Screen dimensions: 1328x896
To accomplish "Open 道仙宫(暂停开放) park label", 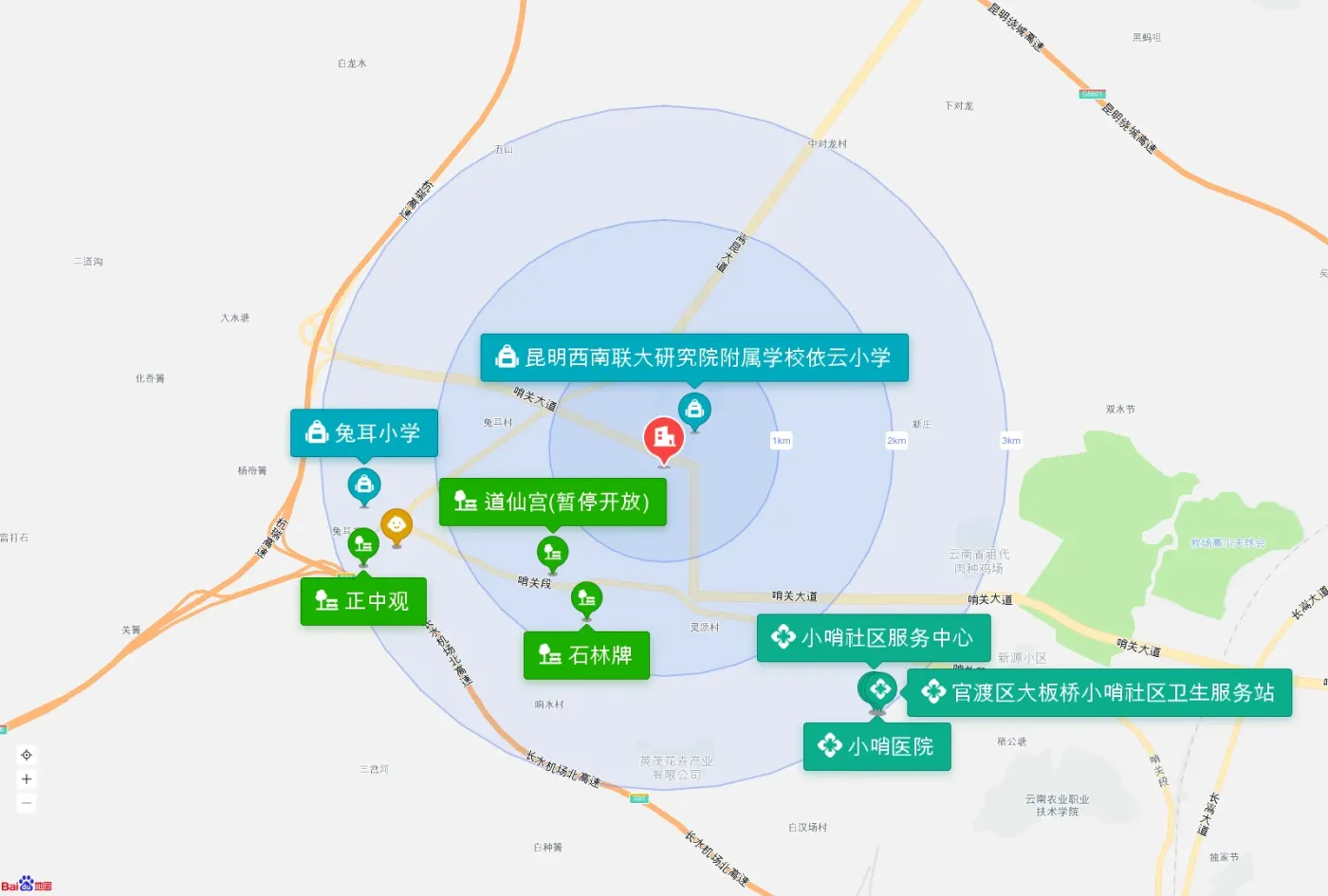I will coord(553,502).
